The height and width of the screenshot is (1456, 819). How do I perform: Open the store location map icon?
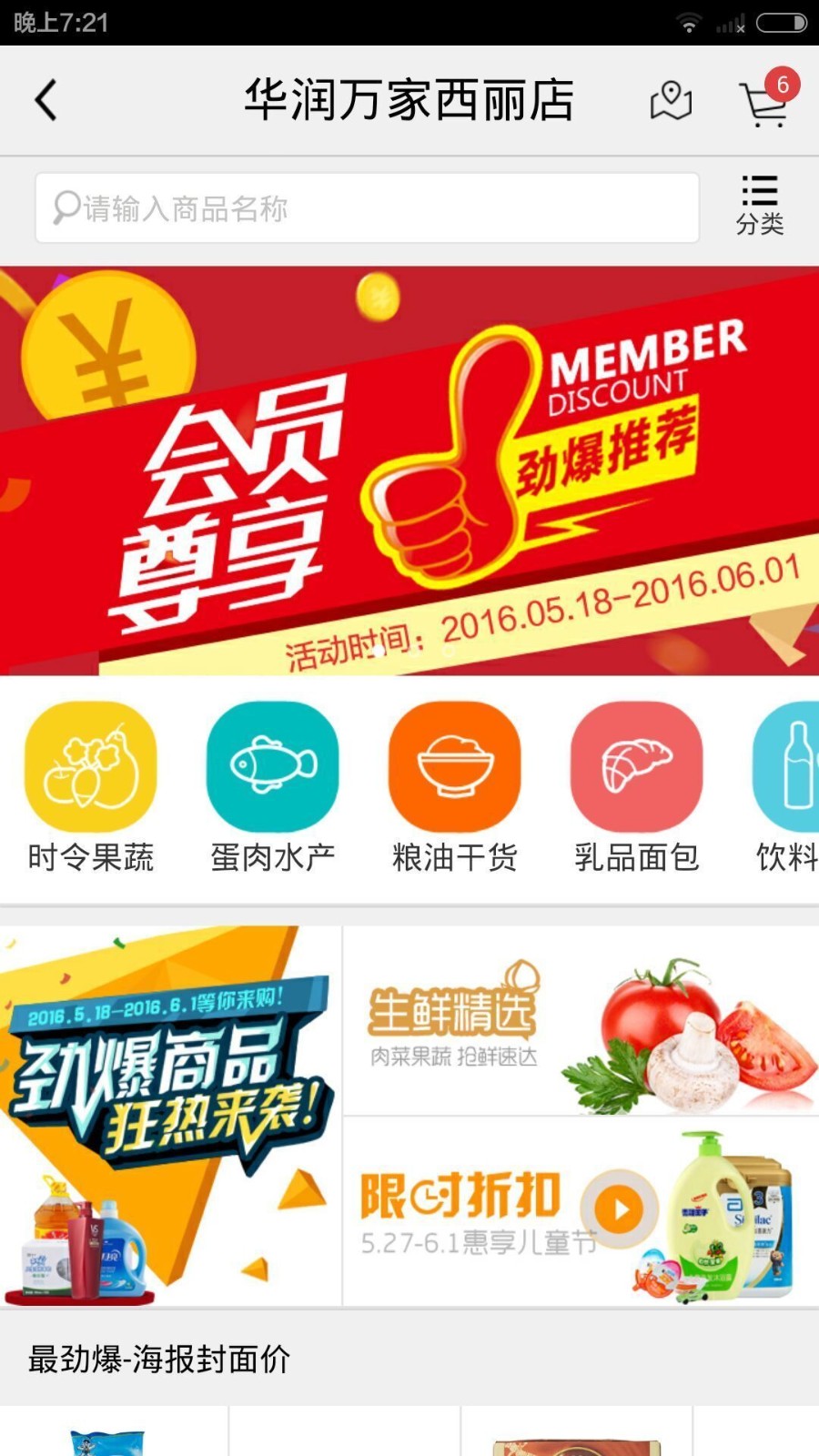click(671, 100)
